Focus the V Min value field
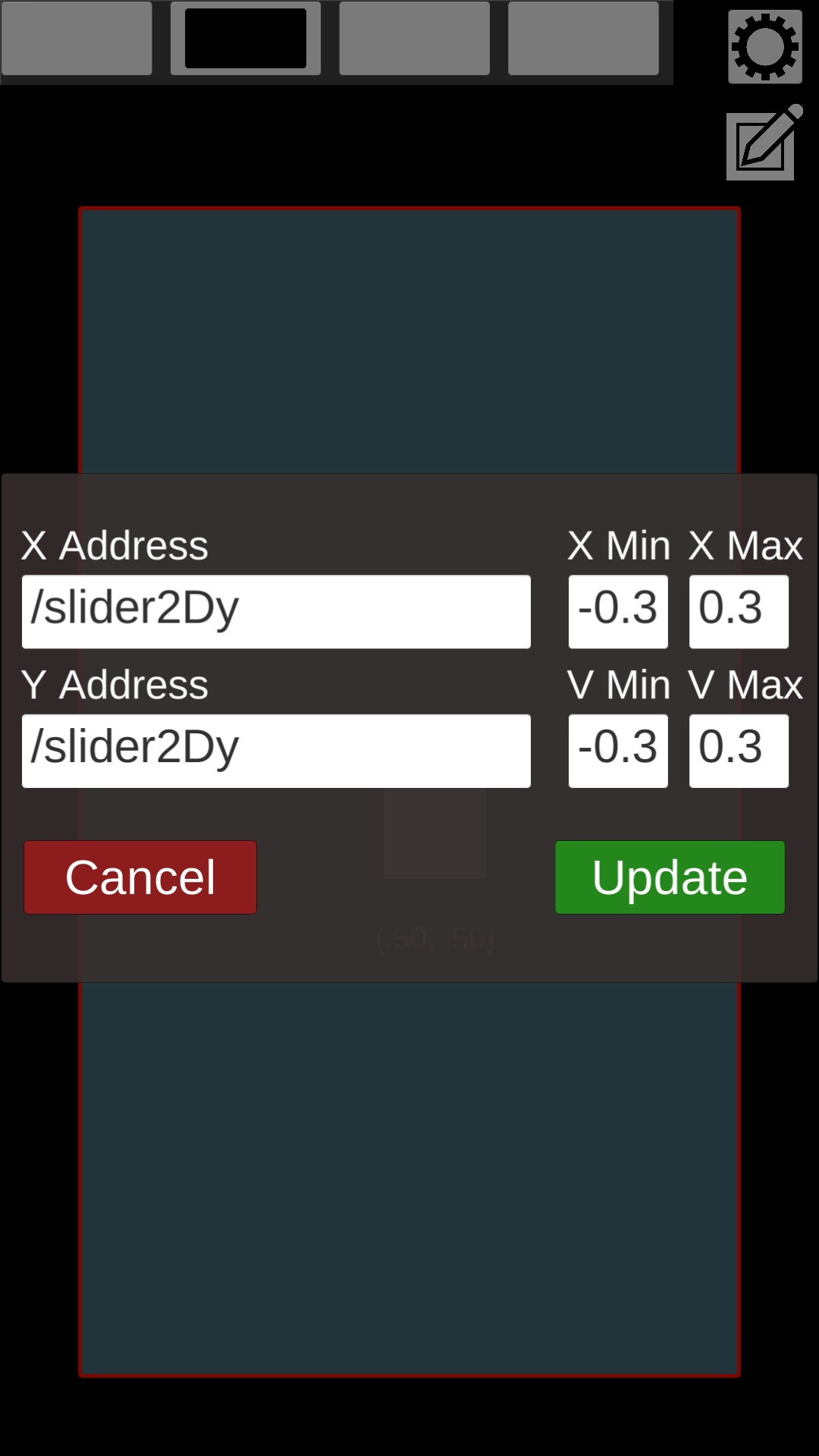Viewport: 819px width, 1456px height. pos(618,751)
